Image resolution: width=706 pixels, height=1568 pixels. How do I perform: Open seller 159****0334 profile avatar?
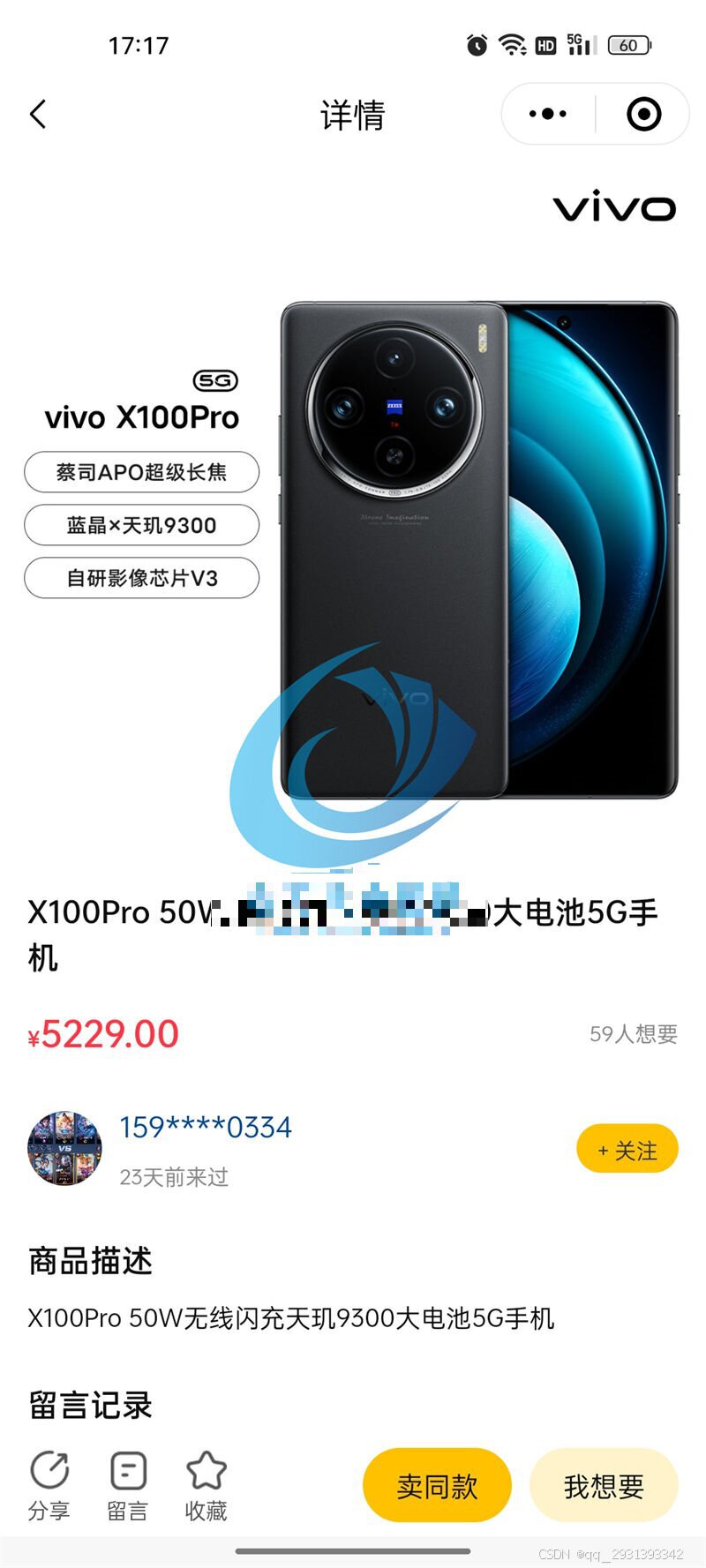(x=64, y=1148)
